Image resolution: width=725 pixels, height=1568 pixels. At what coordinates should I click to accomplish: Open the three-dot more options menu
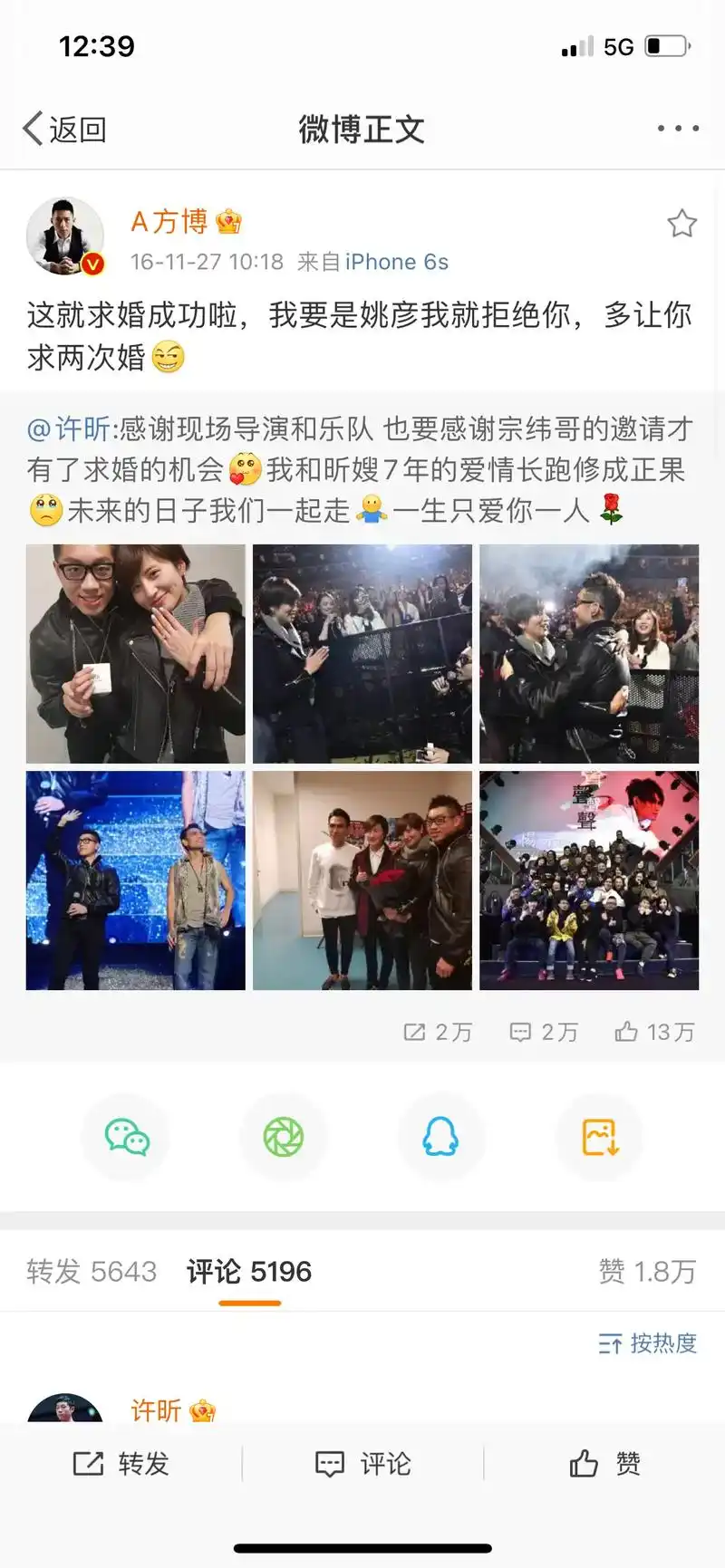coord(676,128)
